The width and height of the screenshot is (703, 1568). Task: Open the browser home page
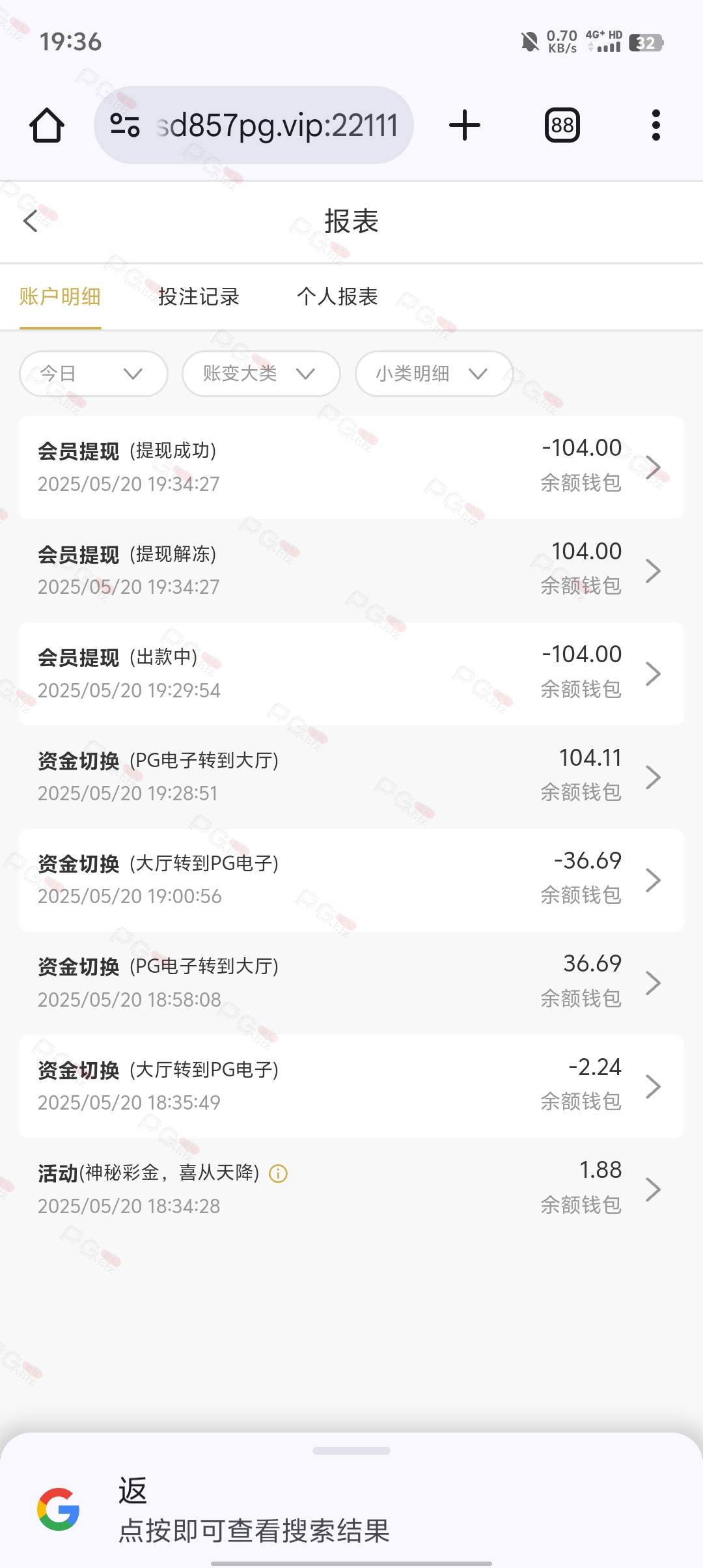pyautogui.click(x=47, y=125)
